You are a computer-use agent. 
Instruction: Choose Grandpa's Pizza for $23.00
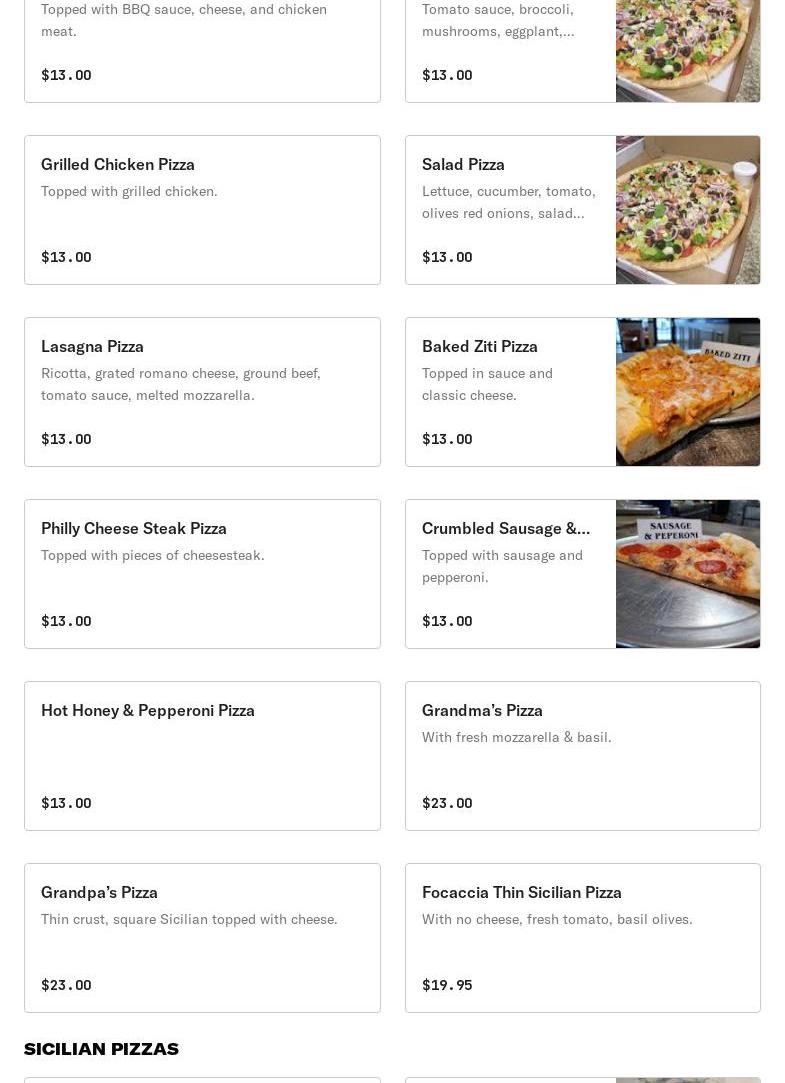(x=202, y=938)
